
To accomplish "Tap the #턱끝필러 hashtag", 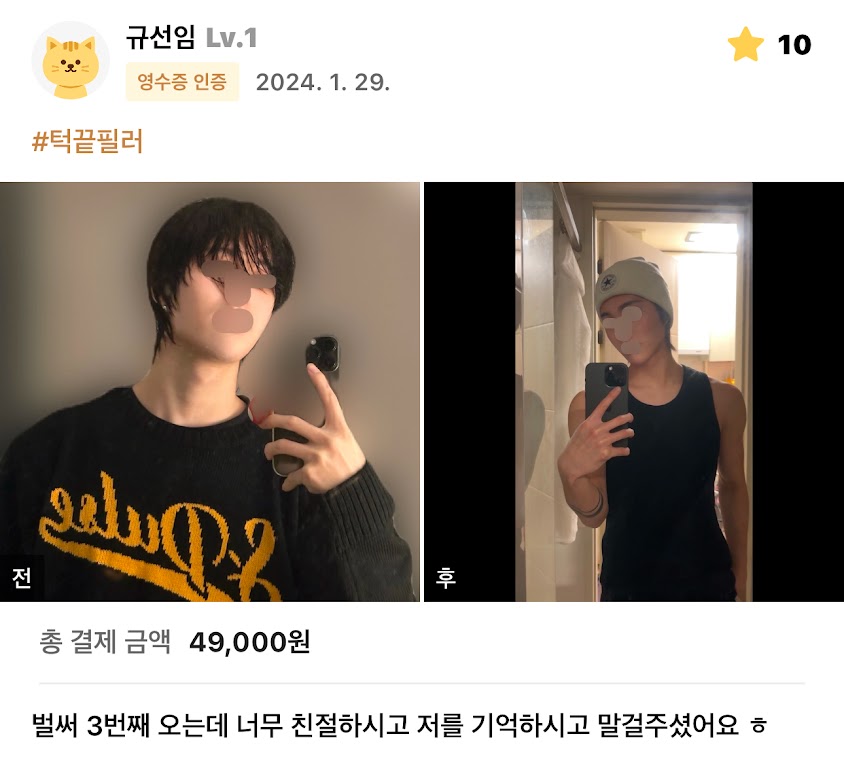I will click(x=88, y=142).
